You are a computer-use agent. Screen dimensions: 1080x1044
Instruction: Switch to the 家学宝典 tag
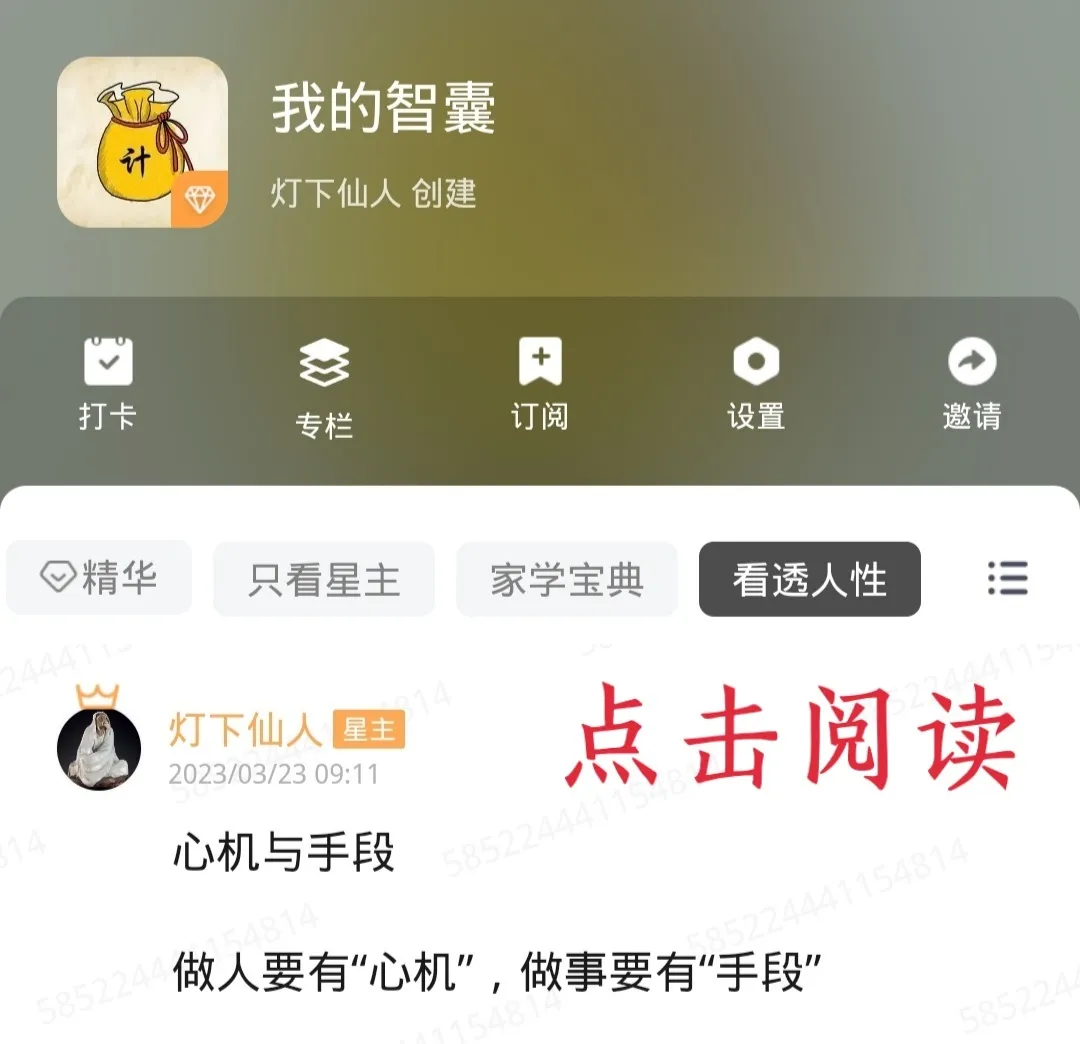tap(566, 579)
